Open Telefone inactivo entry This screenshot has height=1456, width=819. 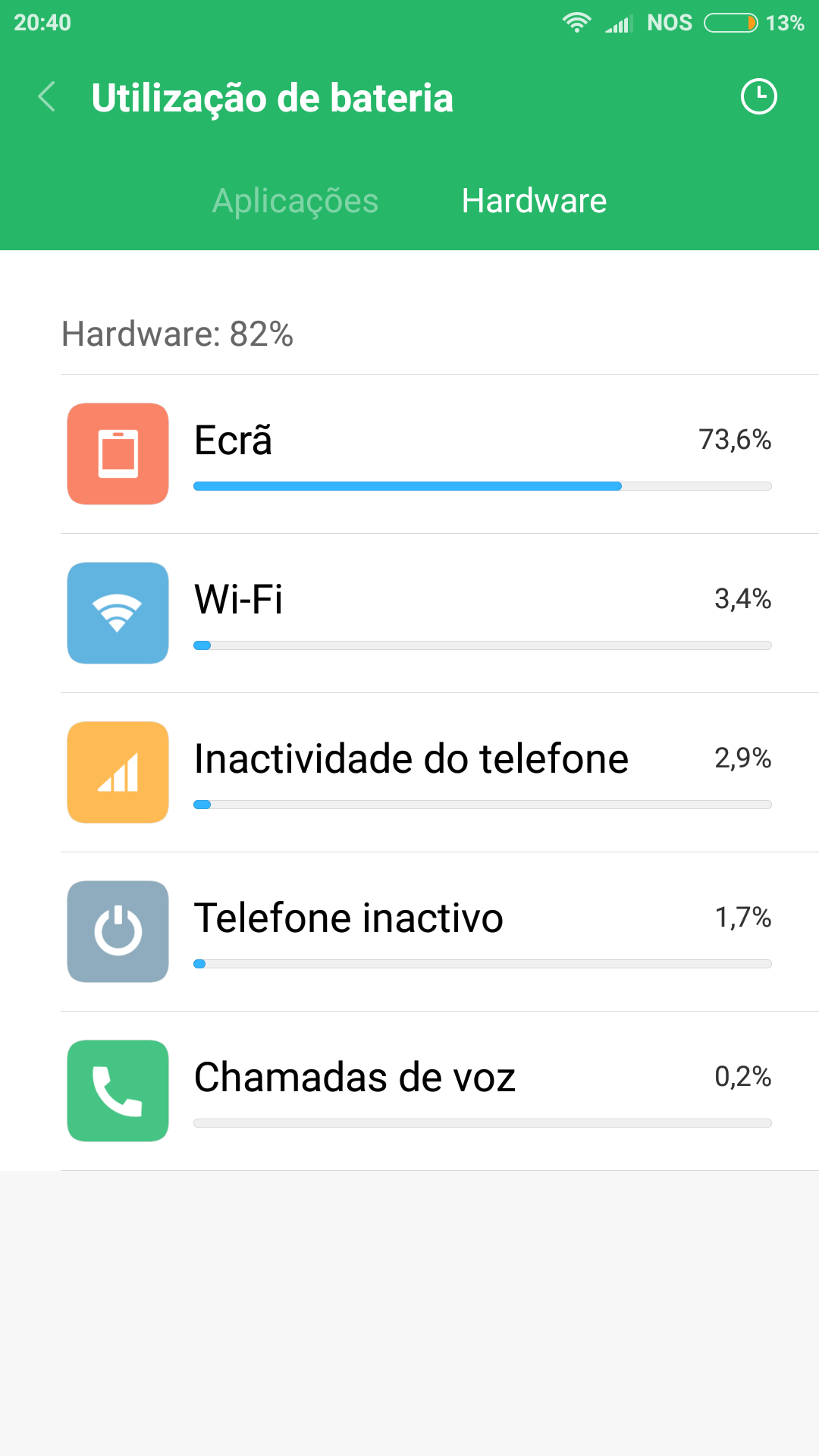409,932
